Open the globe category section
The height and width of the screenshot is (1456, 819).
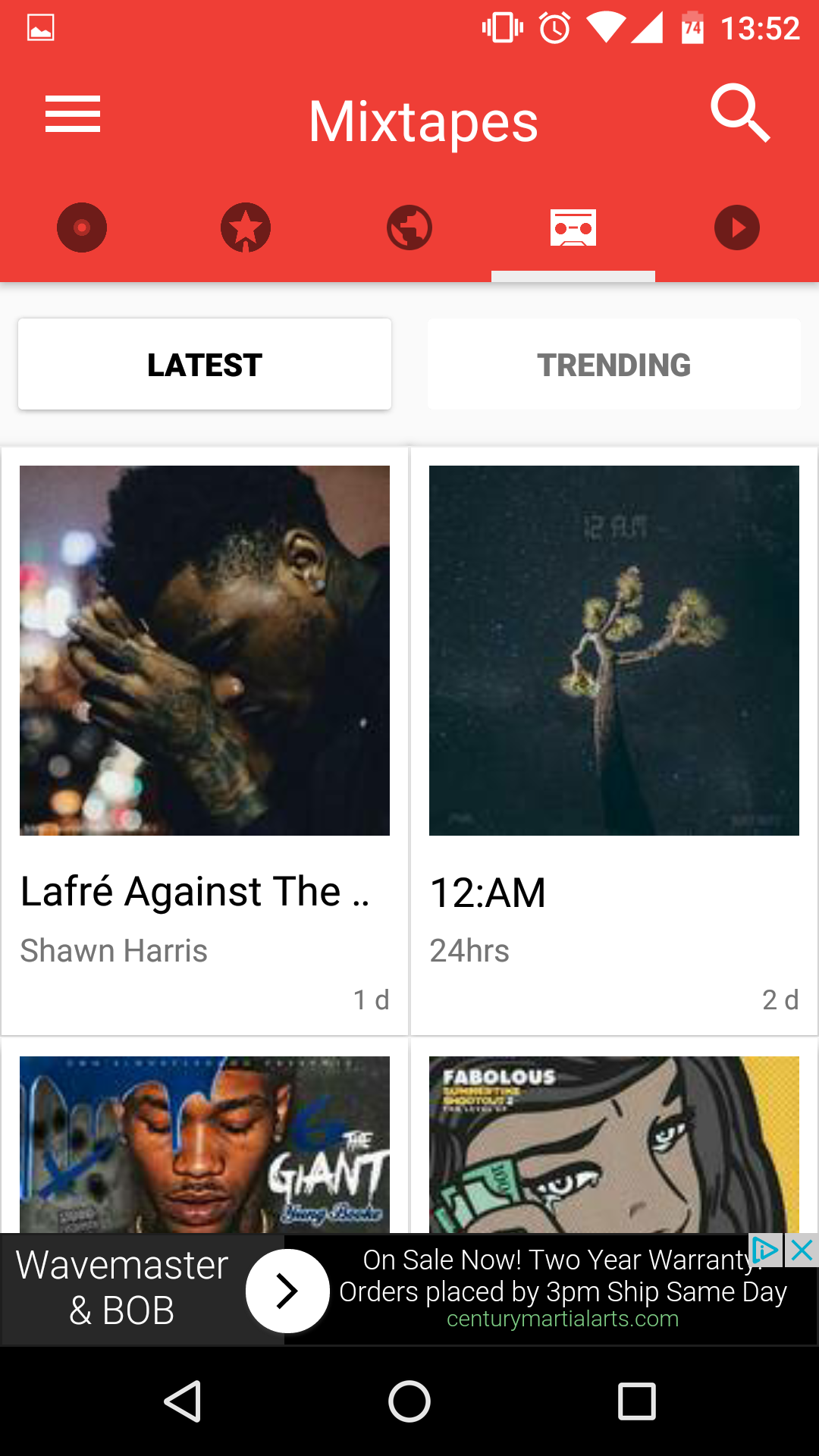pos(409,227)
